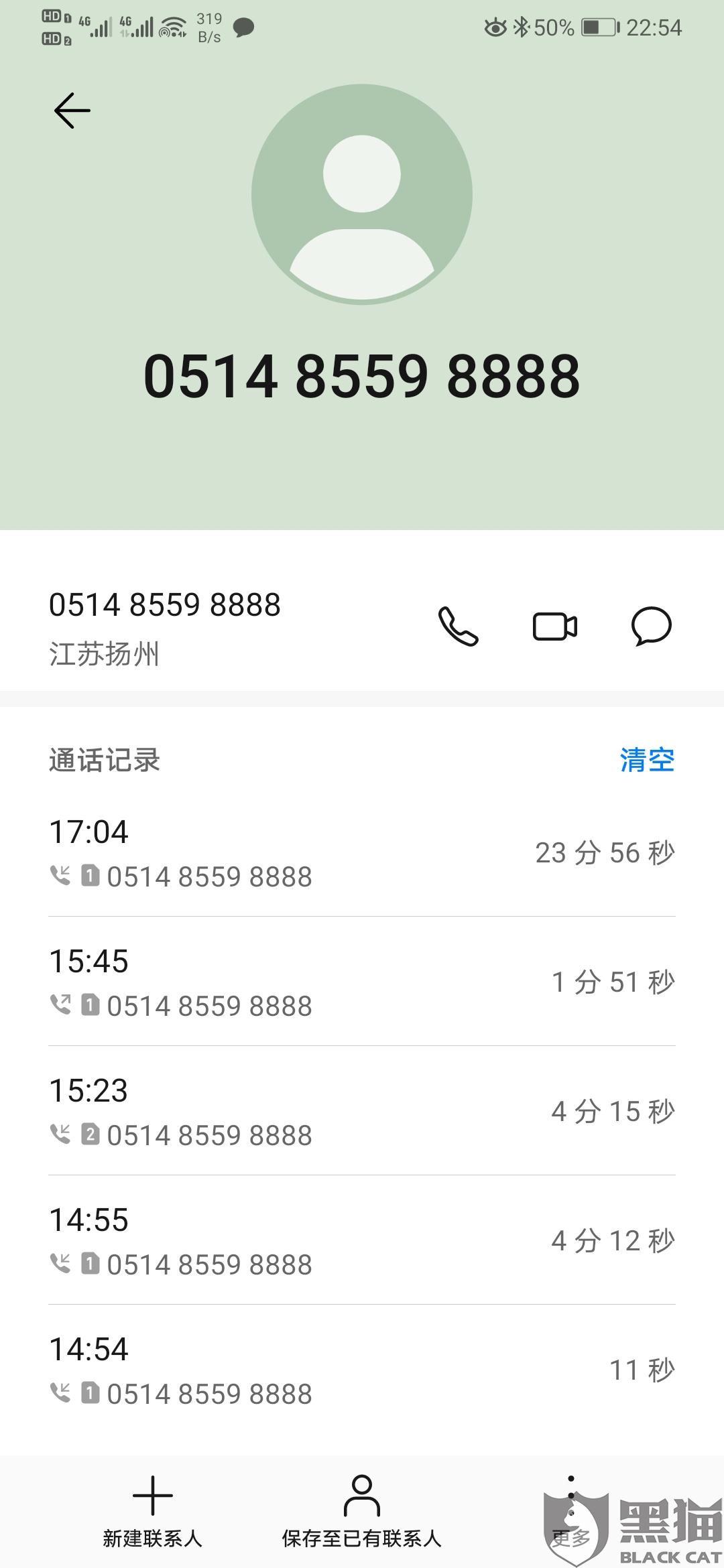Open the 15:23 call record

(362, 1111)
